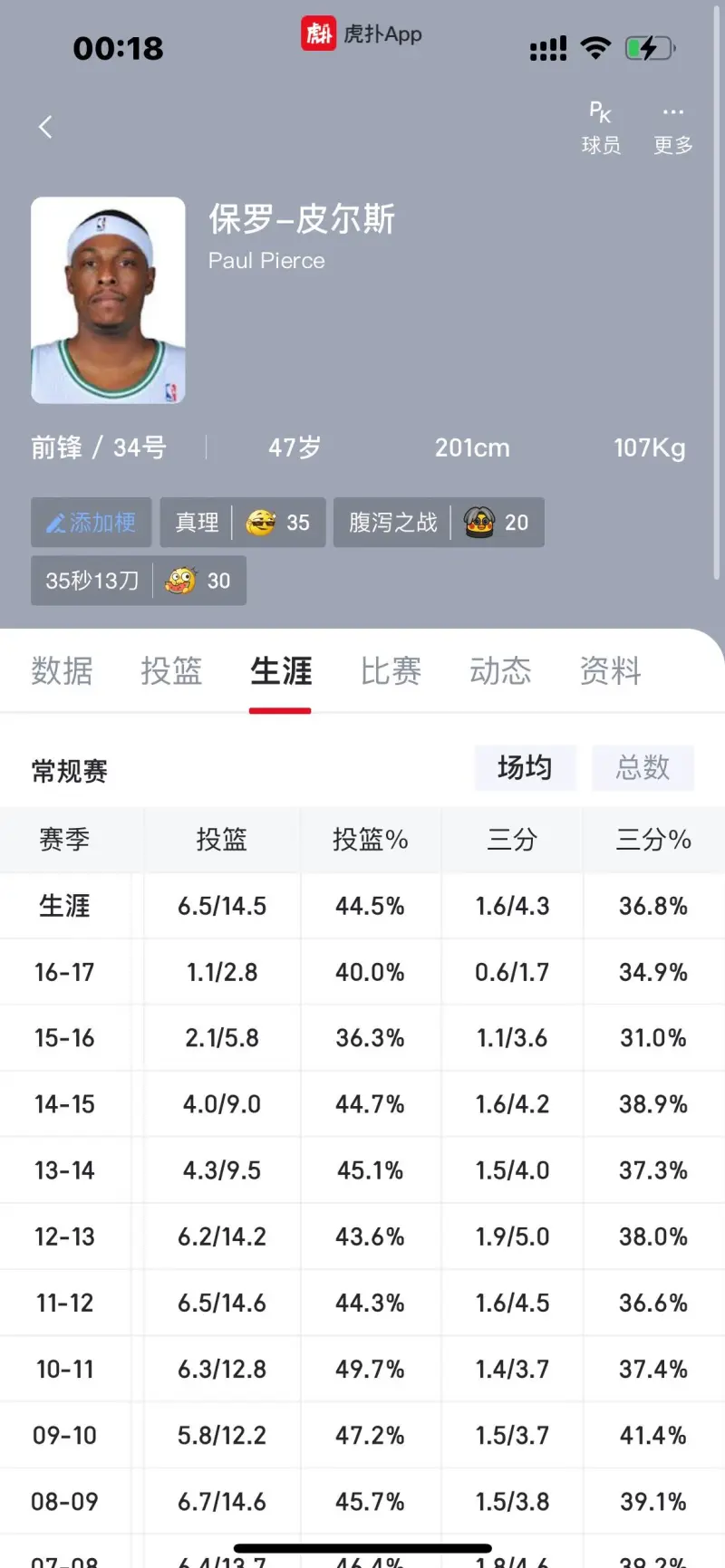
Task: Go back using the arrow icon
Action: click(x=45, y=127)
